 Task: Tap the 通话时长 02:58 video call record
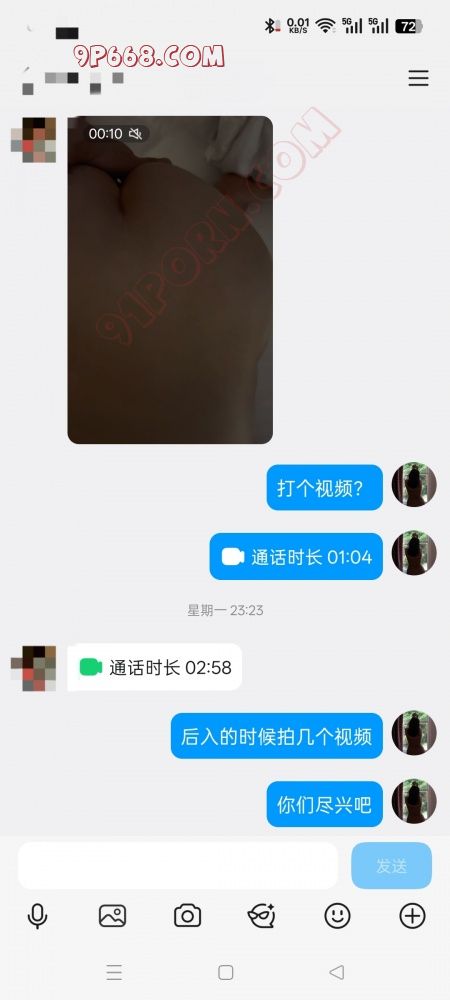[154, 667]
